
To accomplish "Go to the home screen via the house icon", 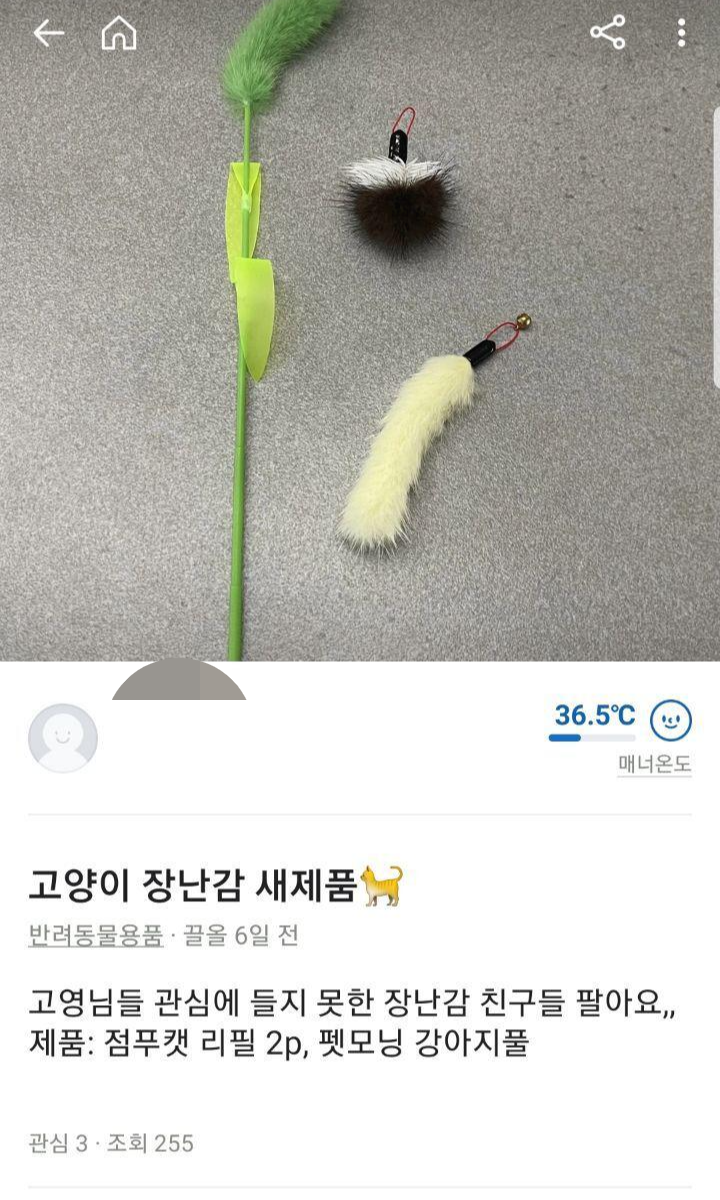I will click(119, 34).
